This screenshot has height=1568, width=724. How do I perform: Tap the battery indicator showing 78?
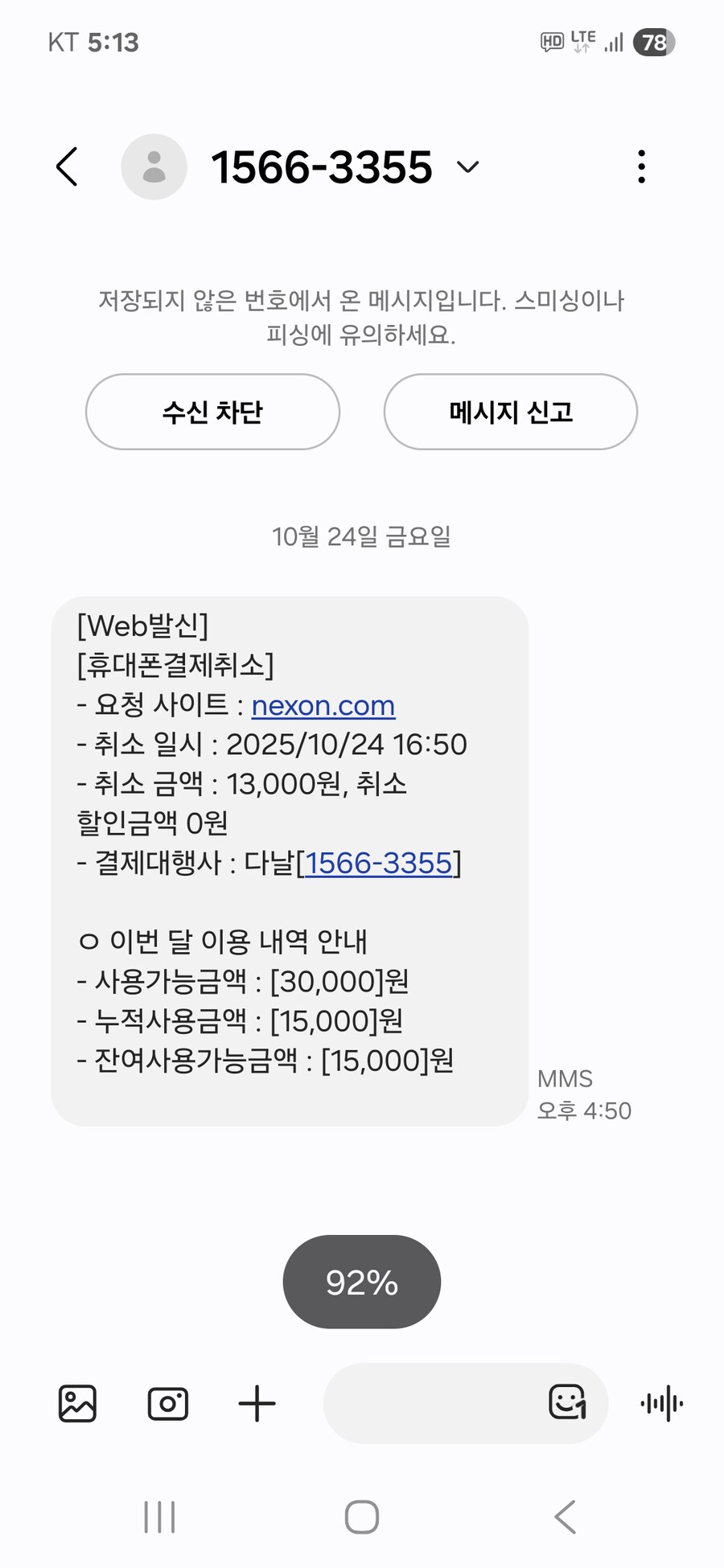click(x=653, y=42)
